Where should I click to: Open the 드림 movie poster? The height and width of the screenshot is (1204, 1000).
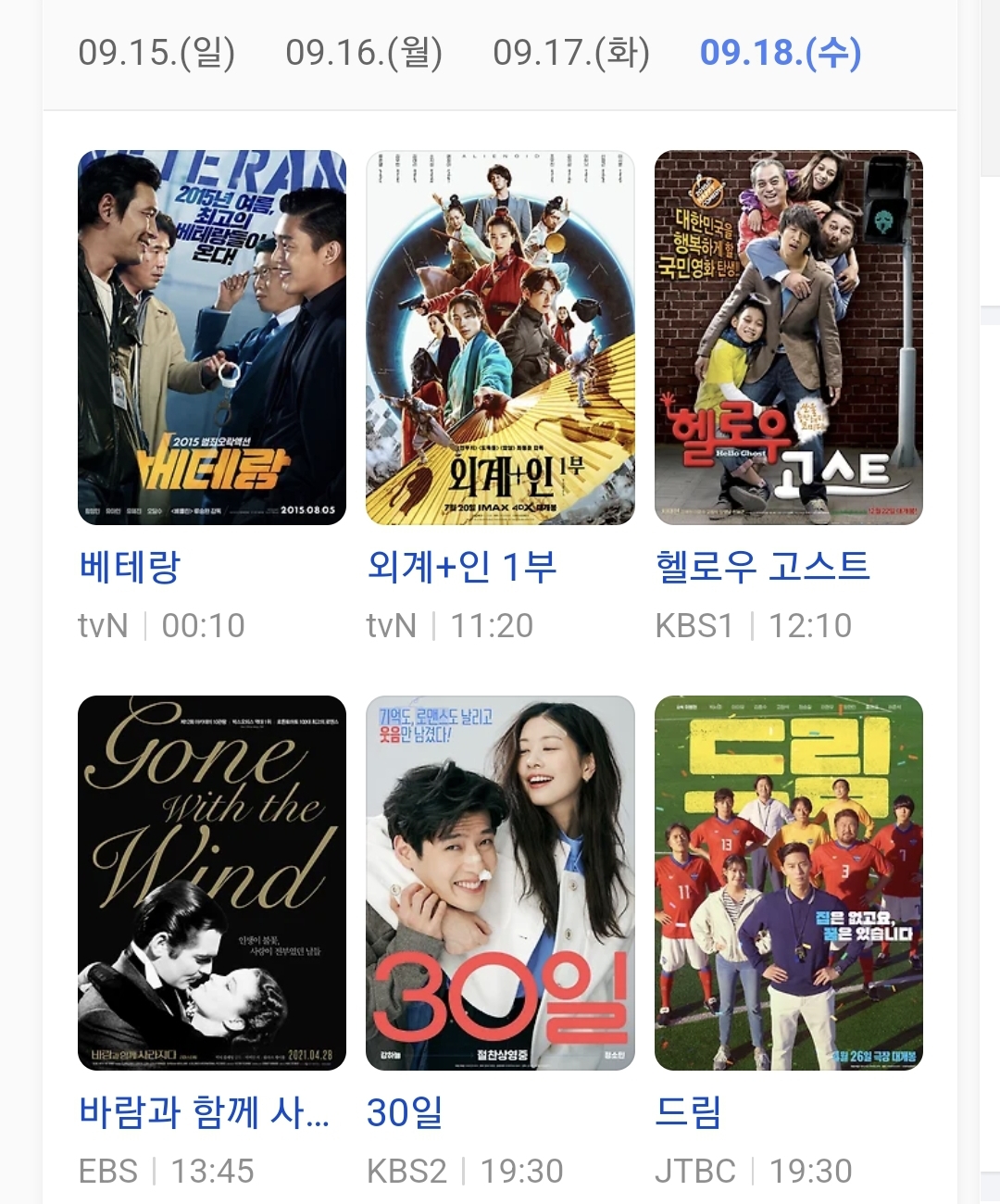pyautogui.click(x=788, y=883)
